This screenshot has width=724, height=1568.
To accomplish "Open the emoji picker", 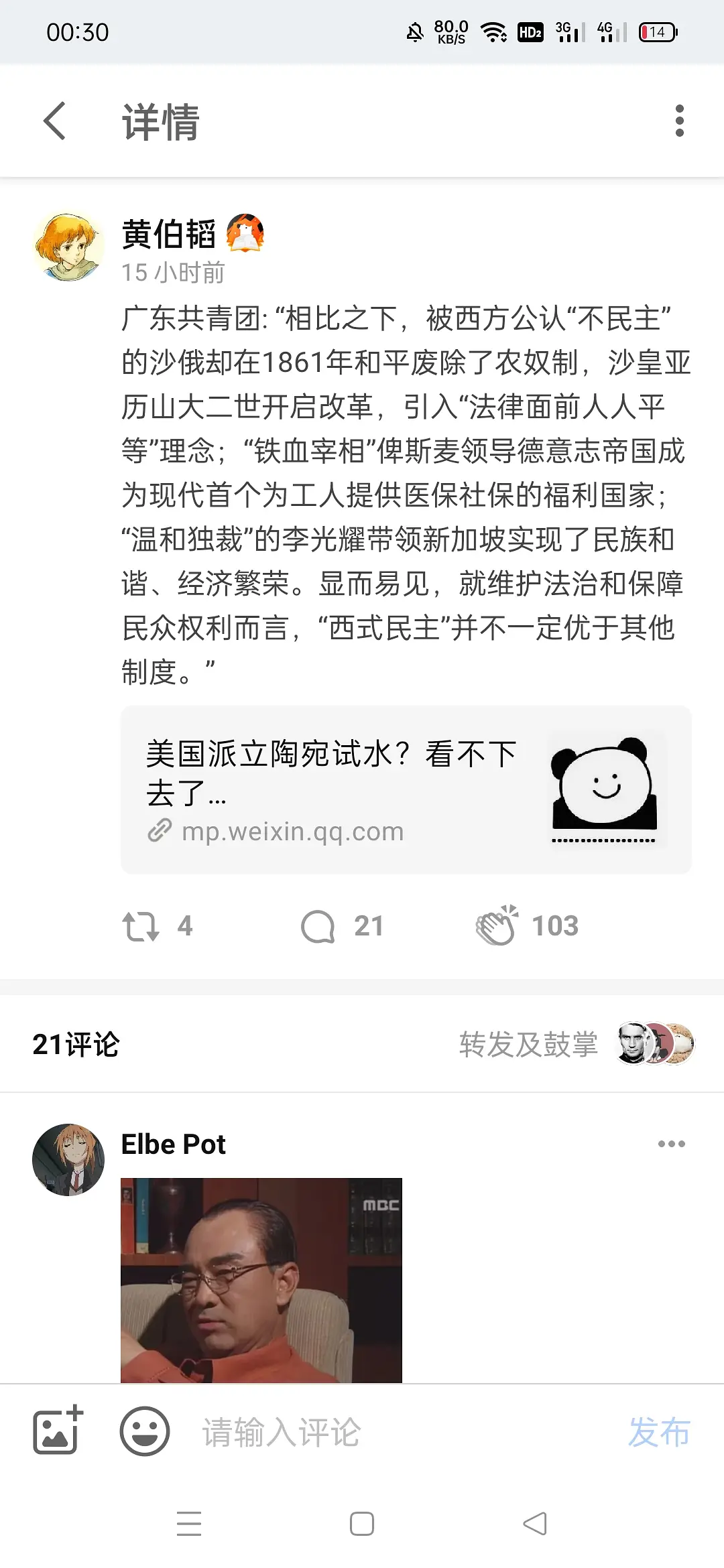I will (x=144, y=1432).
